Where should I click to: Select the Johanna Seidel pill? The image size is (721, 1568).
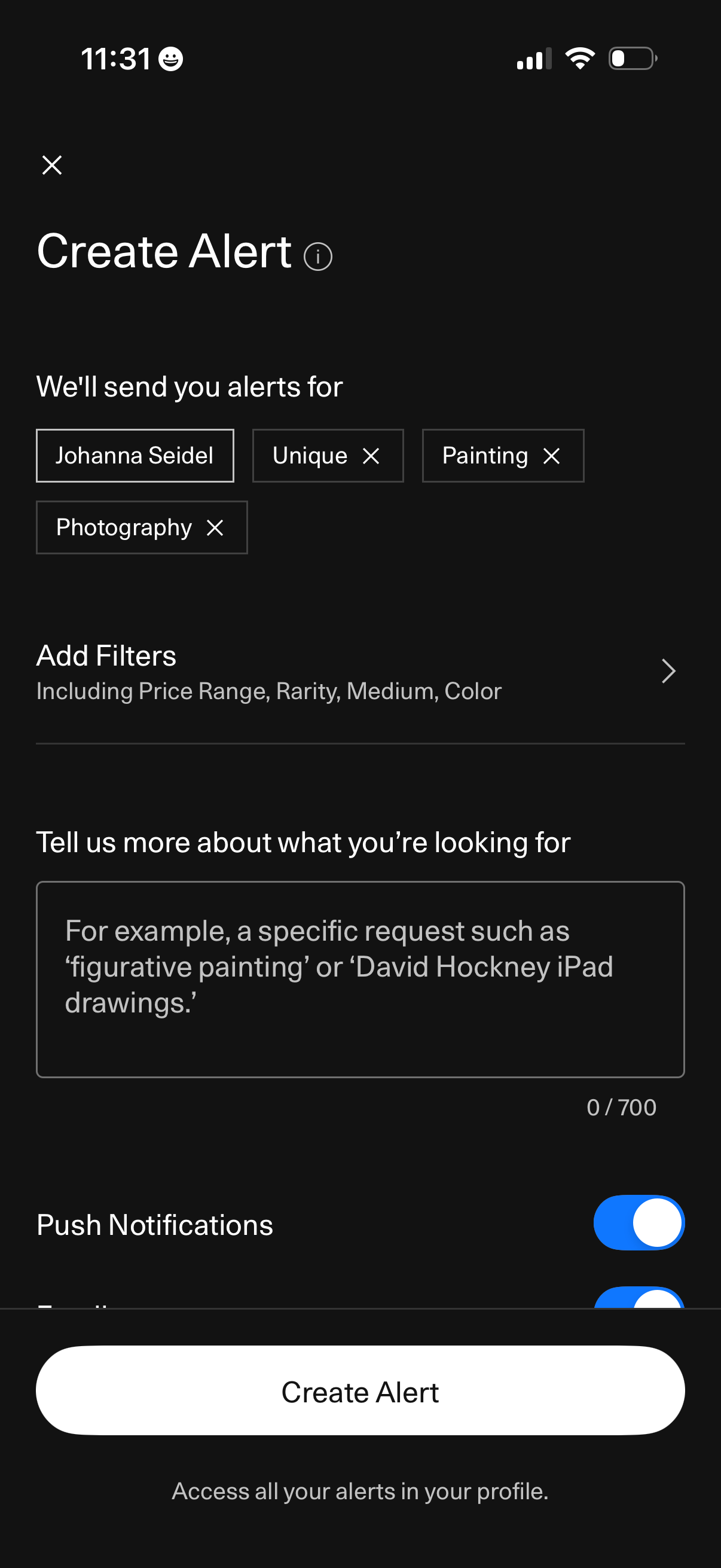tap(135, 455)
